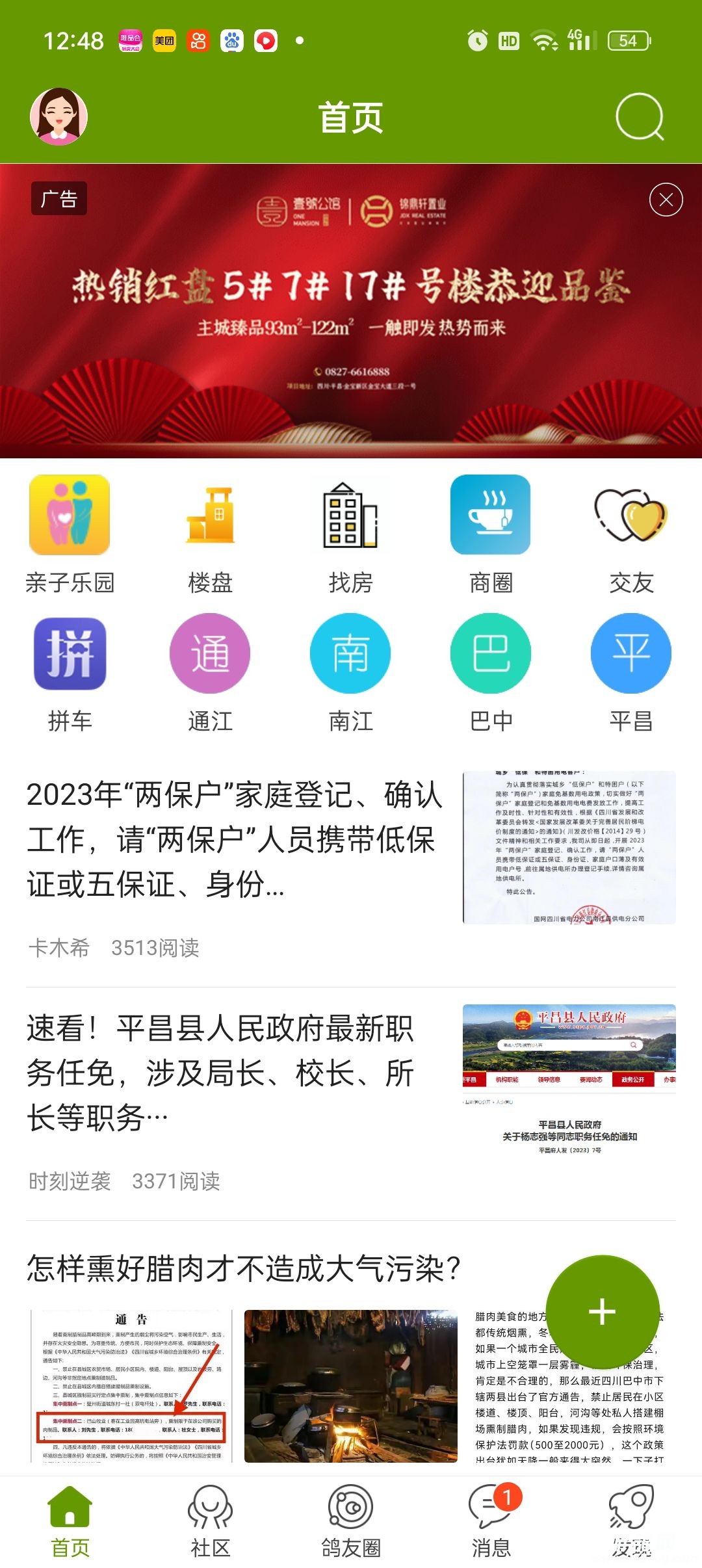This screenshot has height=1568, width=702.
Task: Open the search icon
Action: (640, 117)
